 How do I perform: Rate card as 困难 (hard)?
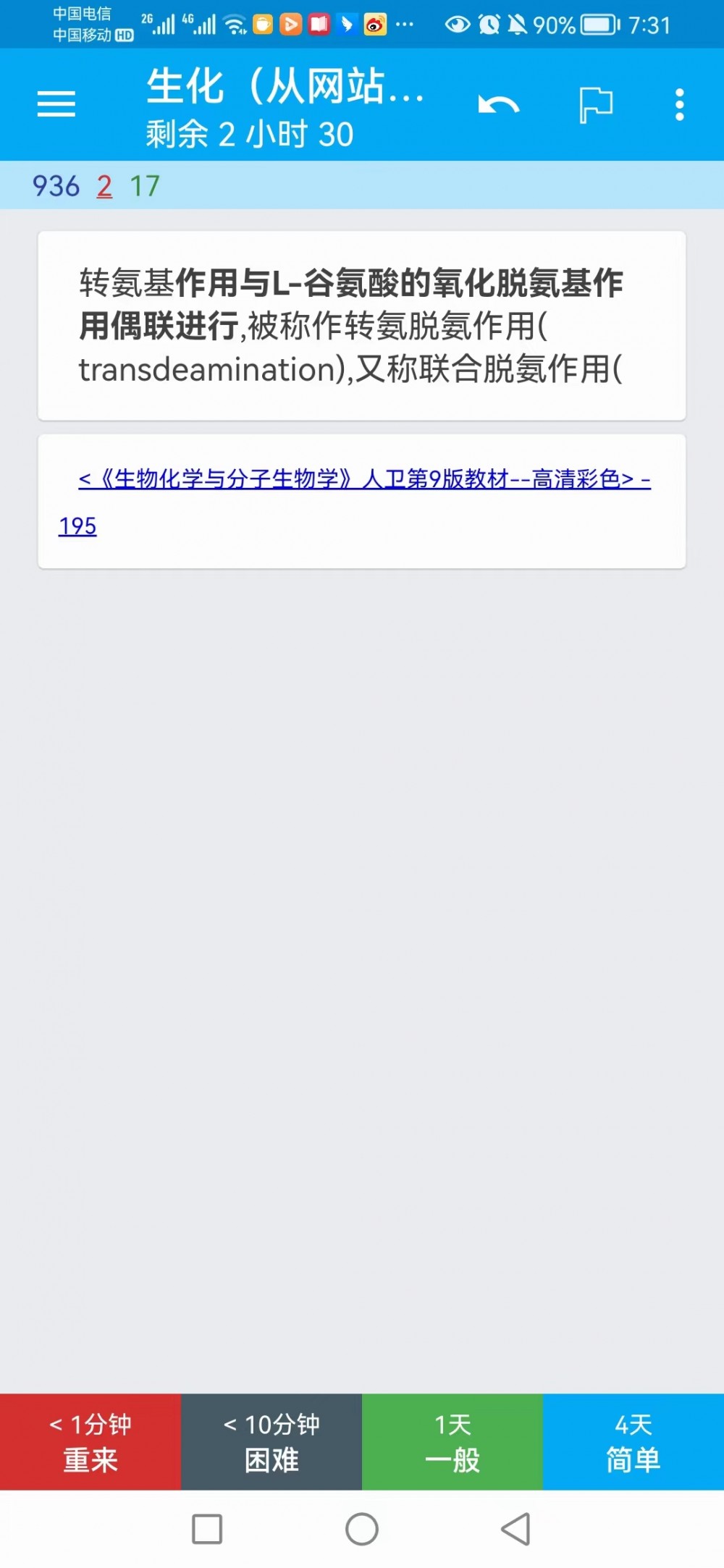[x=271, y=1441]
